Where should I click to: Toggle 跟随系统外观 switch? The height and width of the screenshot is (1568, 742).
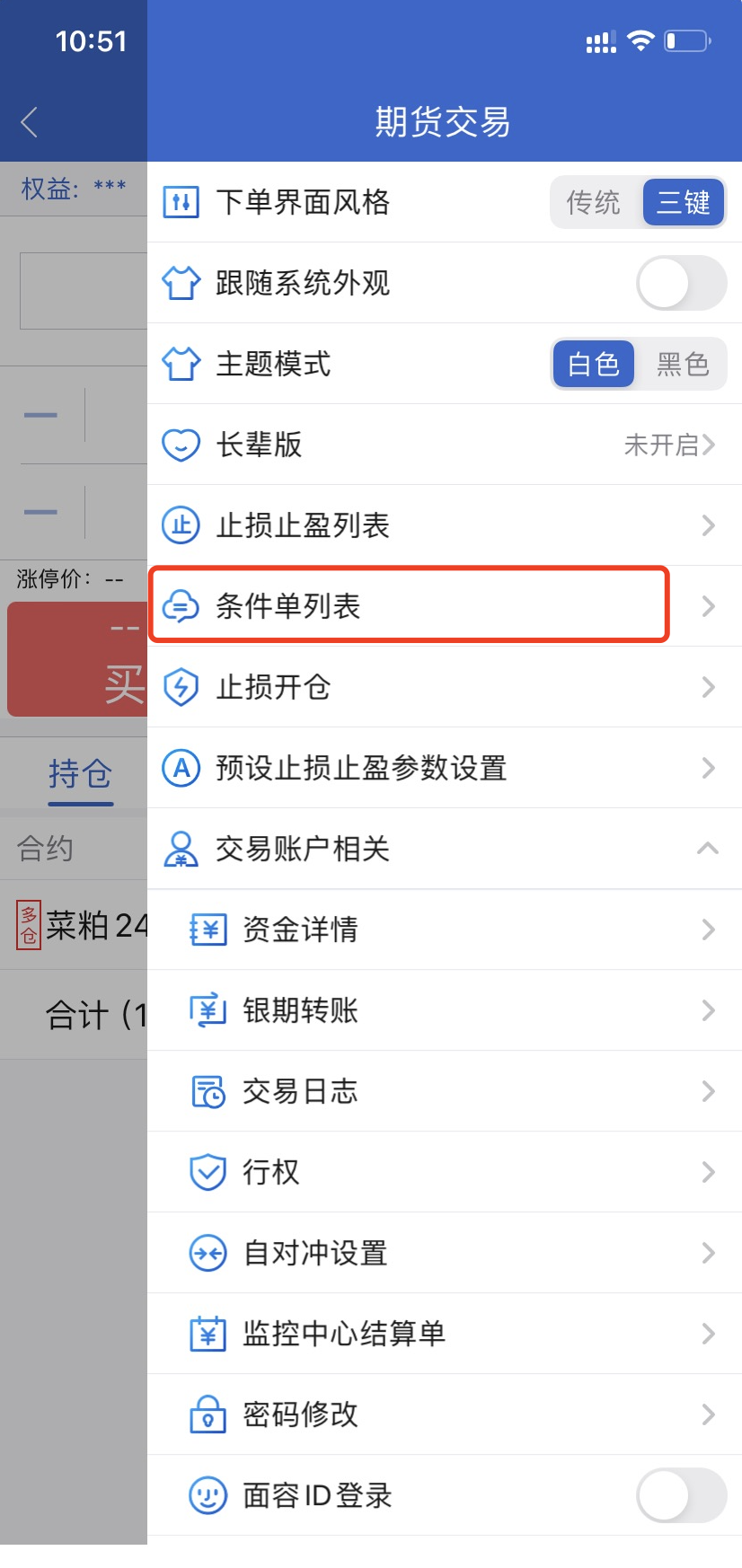pos(681,283)
